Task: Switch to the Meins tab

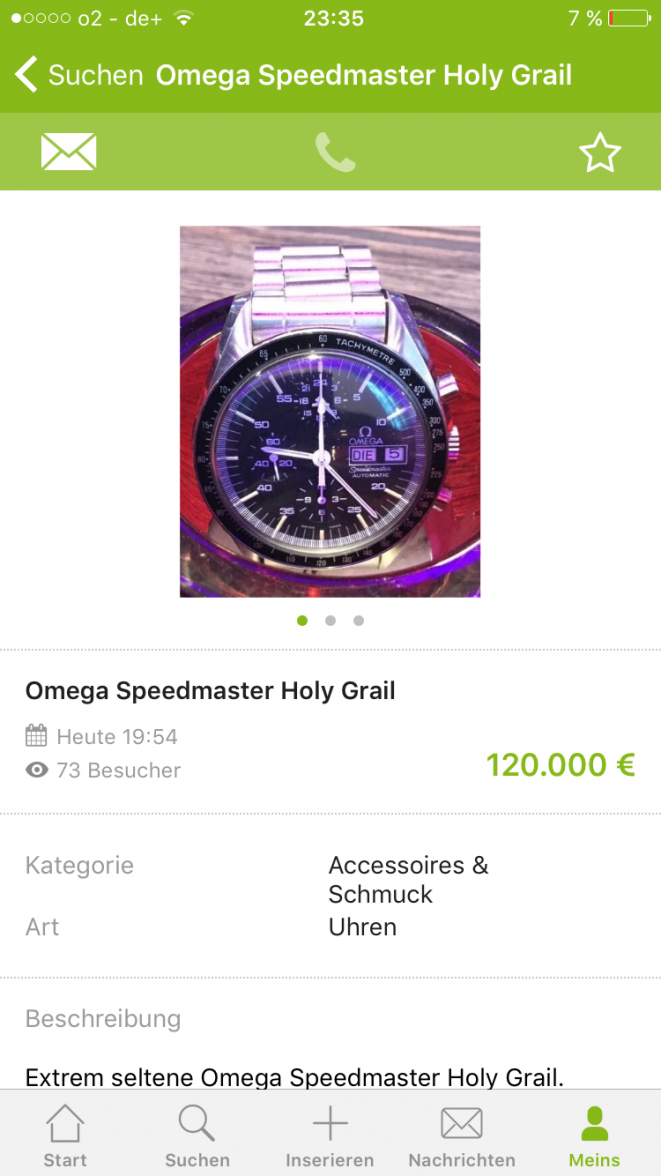Action: click(594, 1135)
